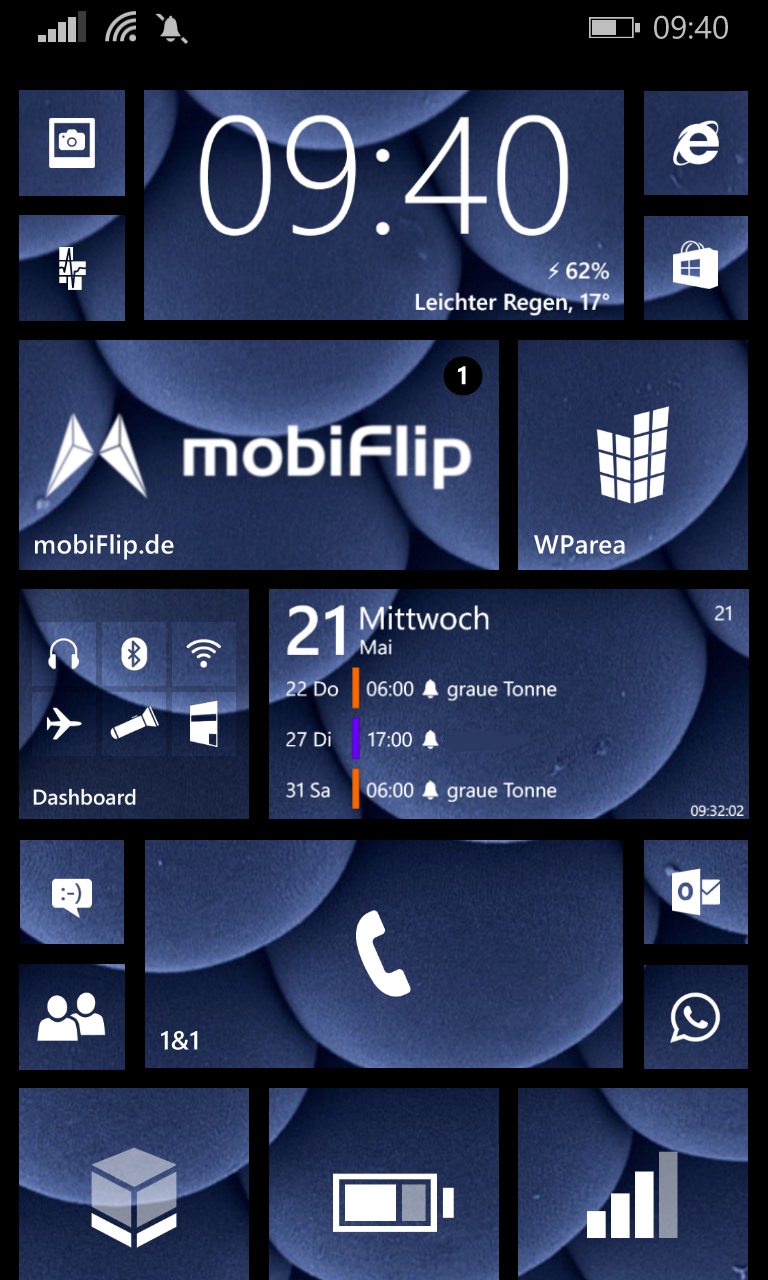
Task: Open the tile with pulse waveform icon
Action: point(72,268)
